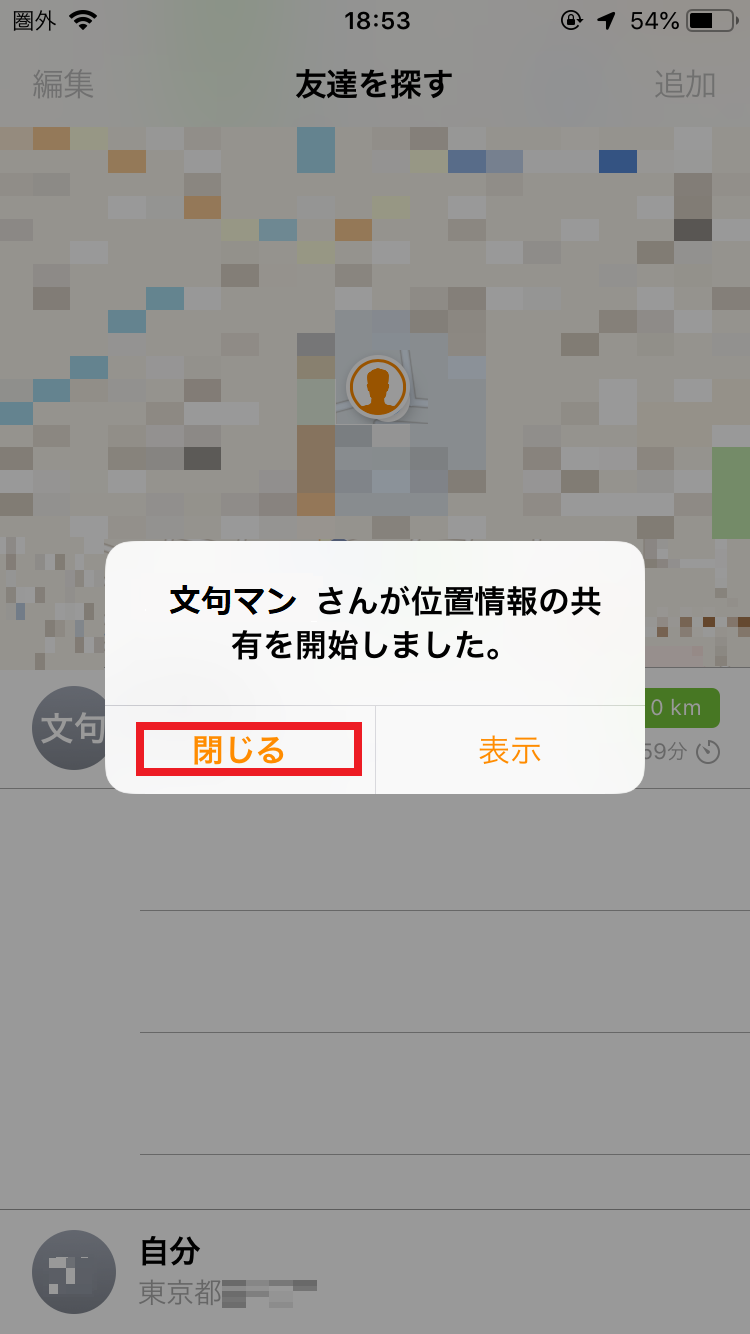Screen dimensions: 750x1334
Task: Tap 表示 to view the shared location
Action: tap(509, 750)
